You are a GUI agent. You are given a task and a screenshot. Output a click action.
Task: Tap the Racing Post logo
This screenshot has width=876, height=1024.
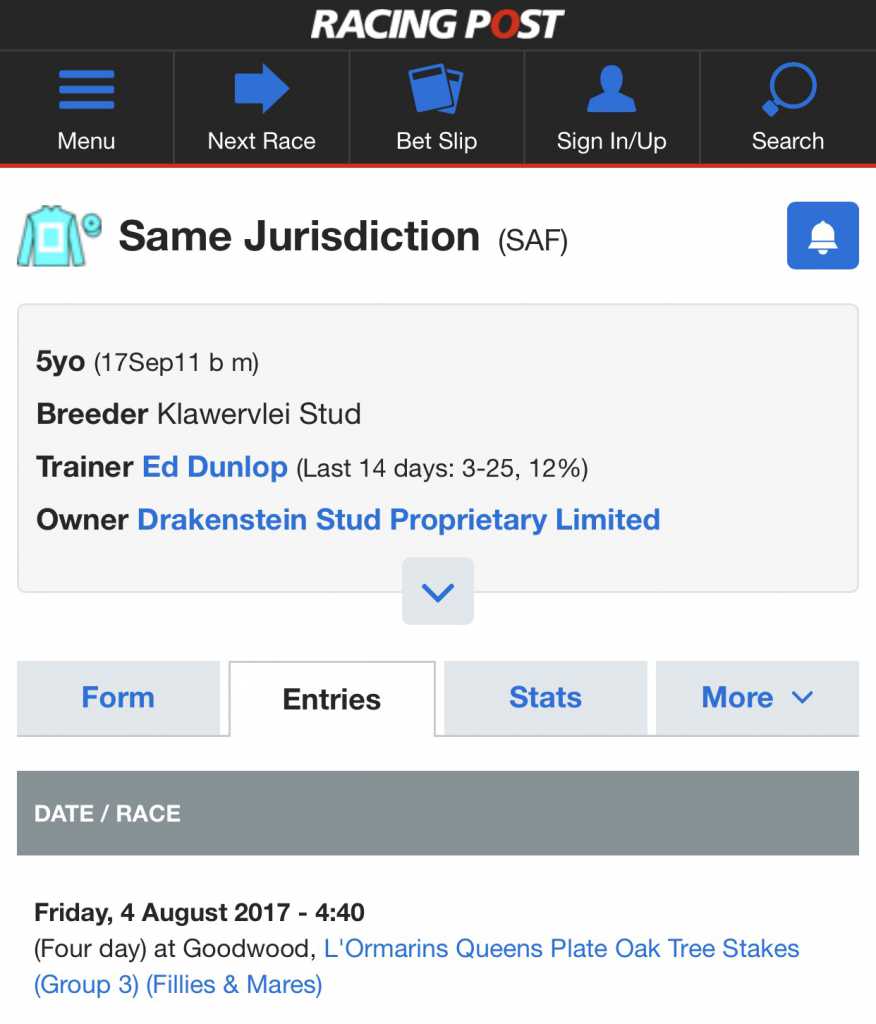coord(437,24)
